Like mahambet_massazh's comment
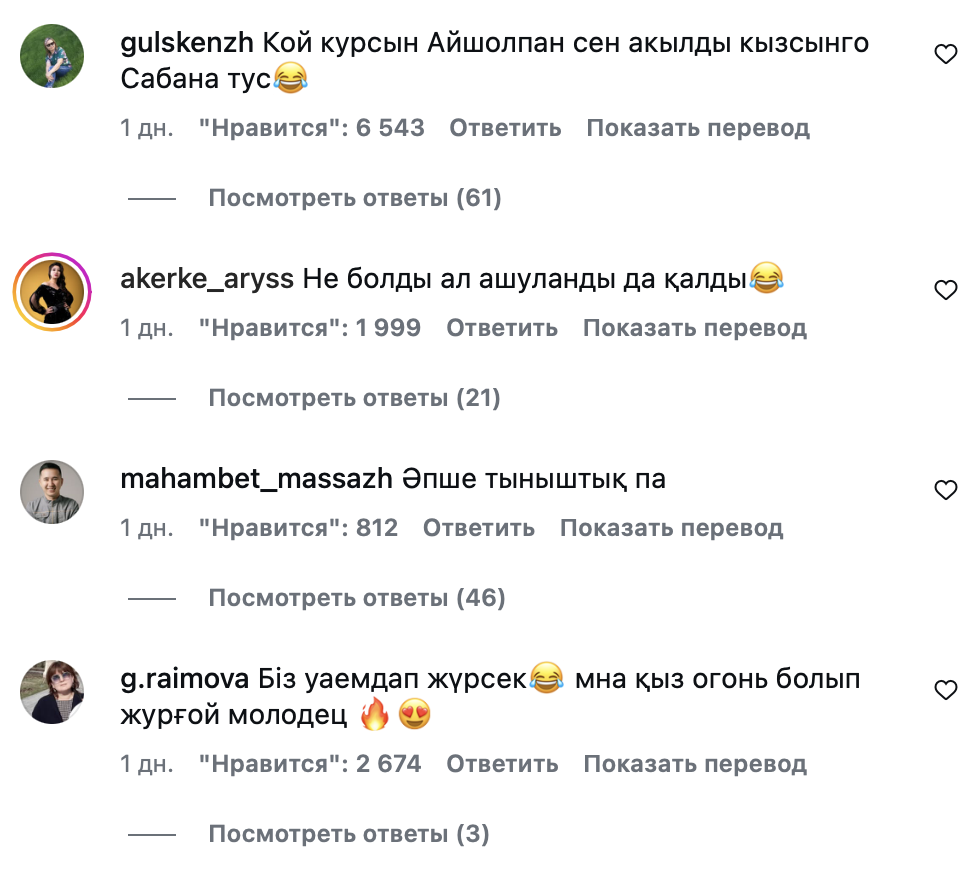Viewport: 976px width, 875px height. pos(945,490)
